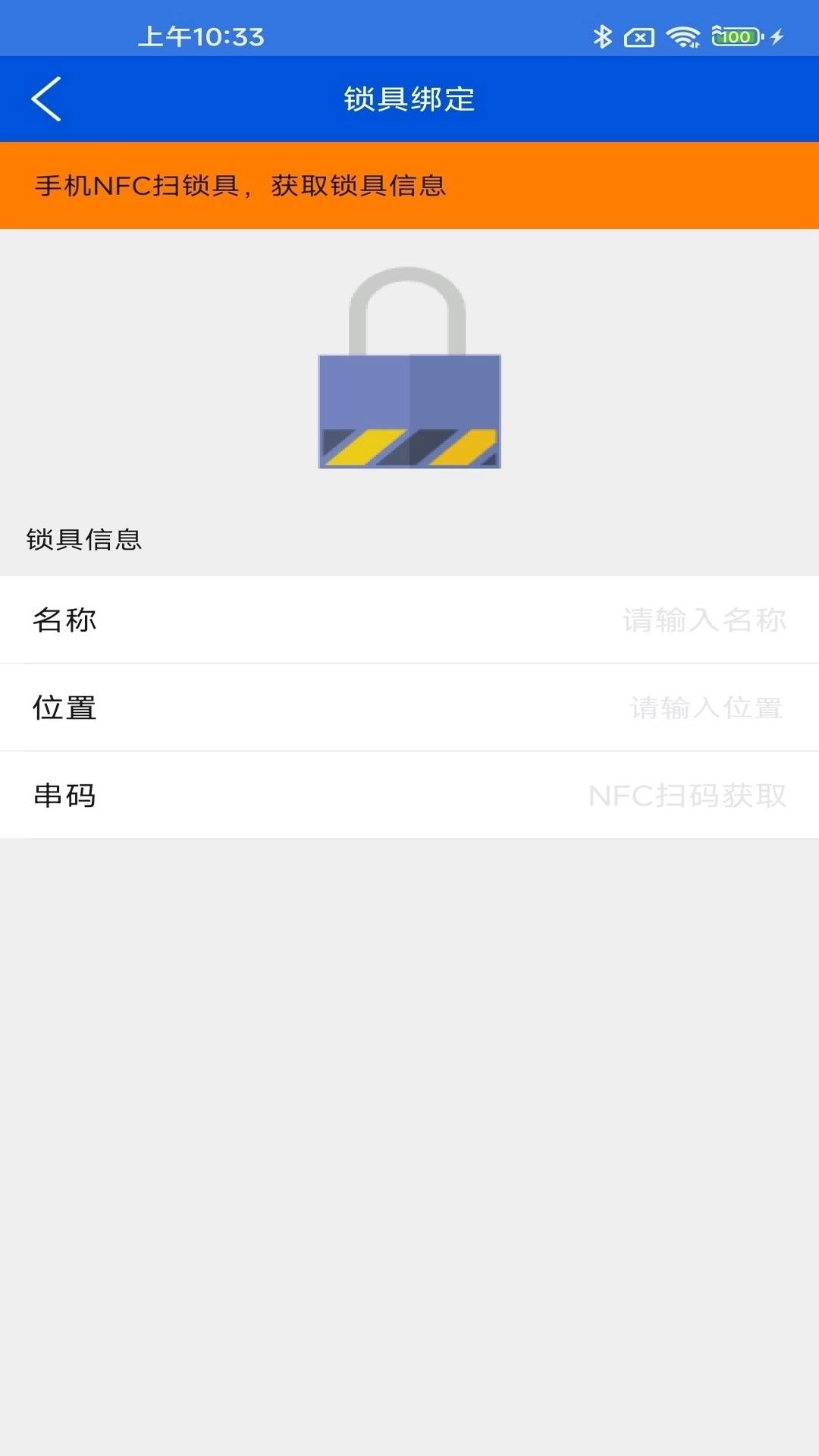The height and width of the screenshot is (1456, 819).
Task: Tap the blue header bar area
Action: click(x=409, y=99)
